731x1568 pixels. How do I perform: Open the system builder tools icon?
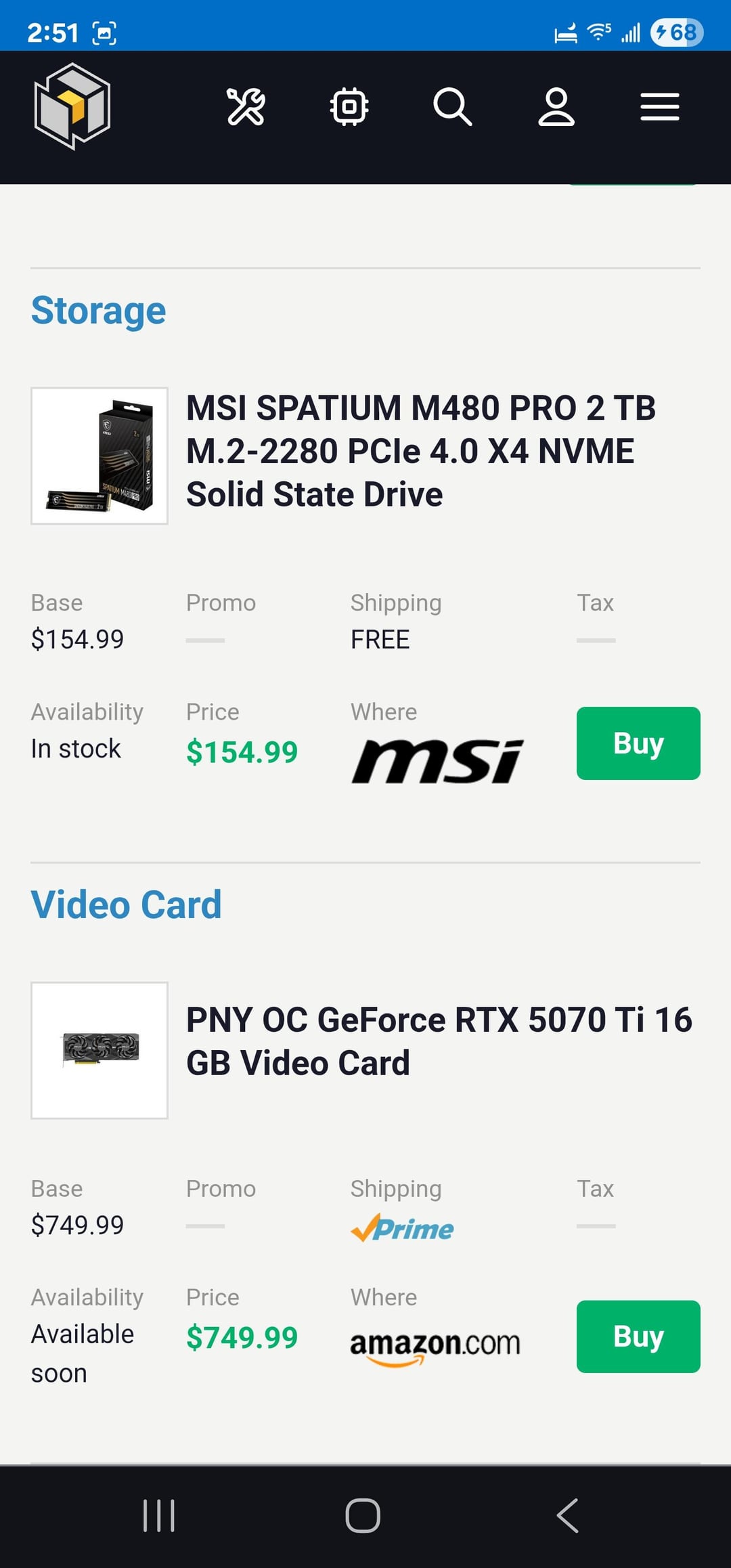[246, 106]
